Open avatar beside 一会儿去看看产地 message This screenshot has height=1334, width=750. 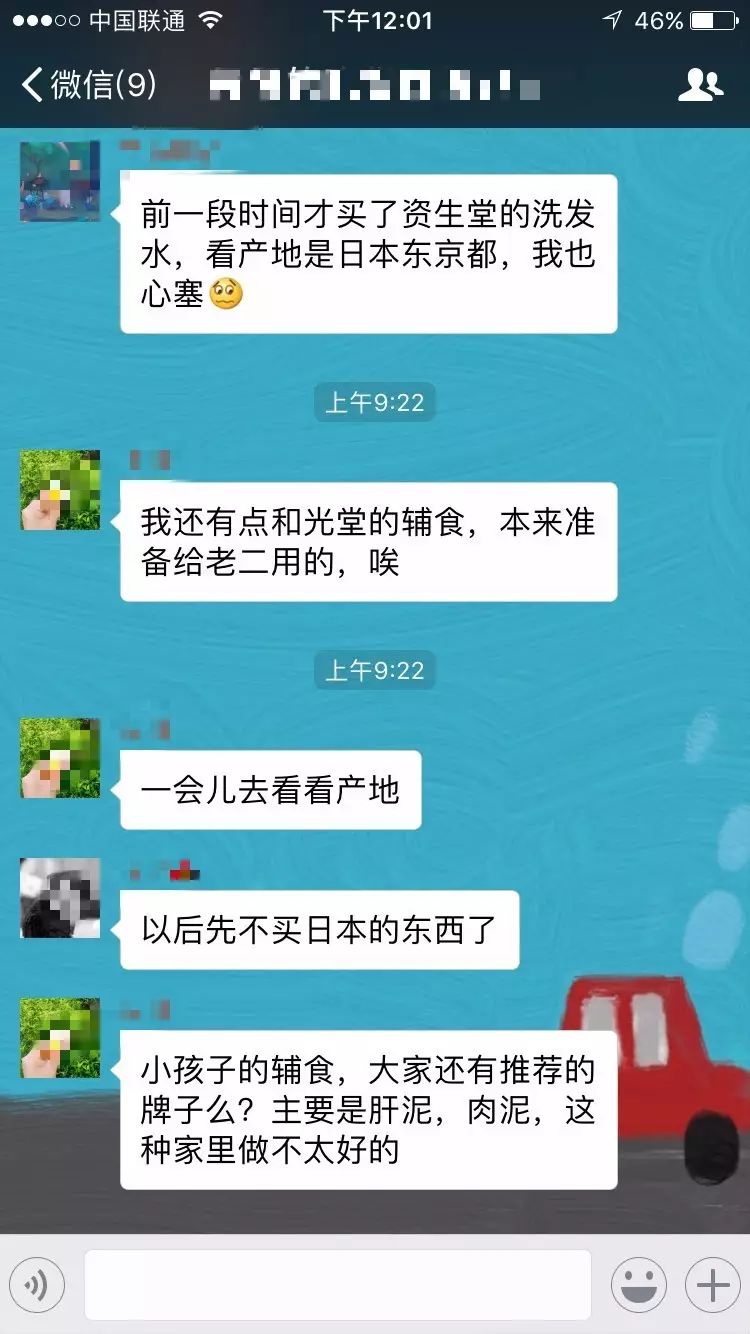(60, 757)
